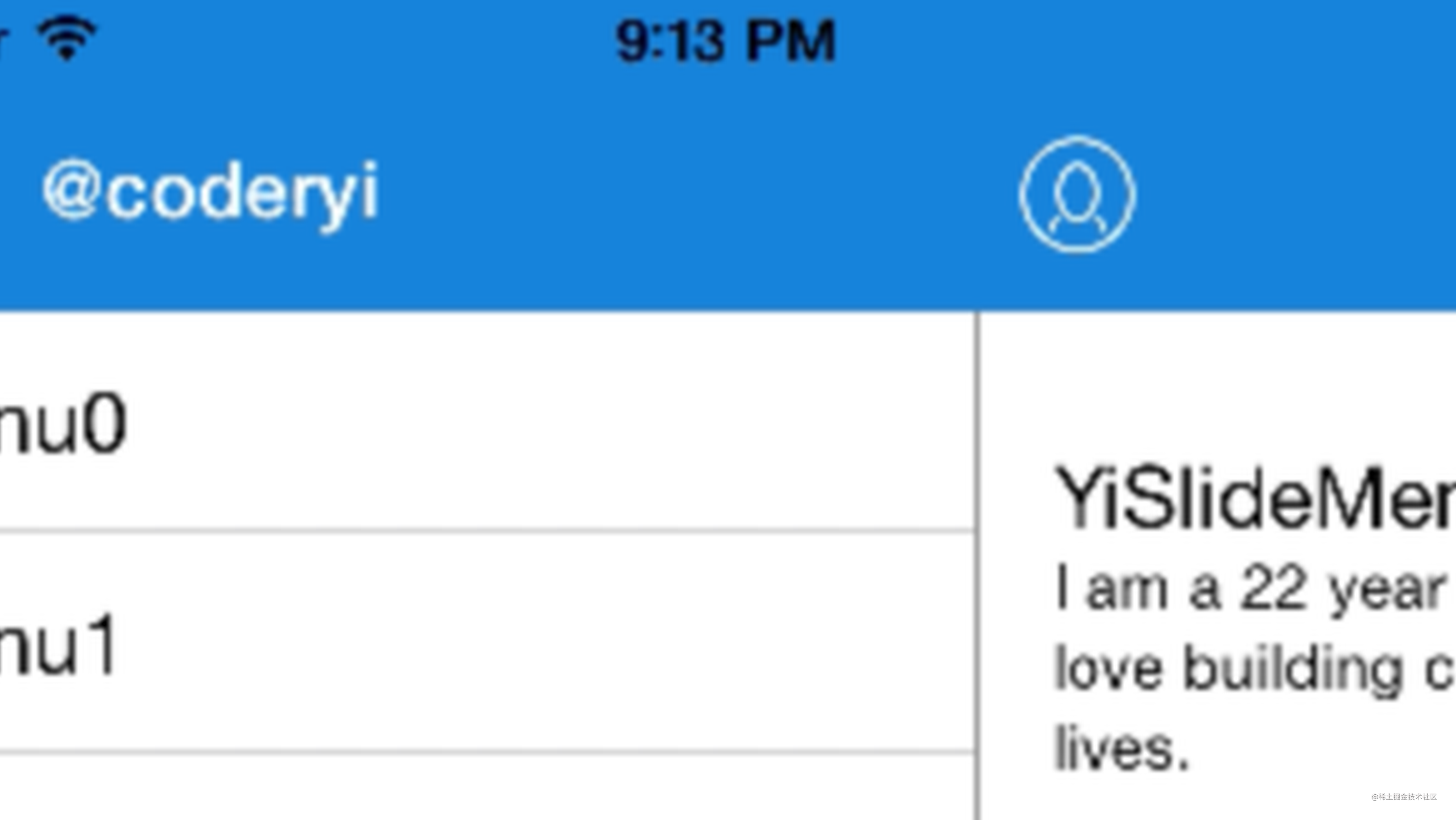The image size is (1456, 820).
Task: Open the profile avatar icon
Action: pos(1077,195)
